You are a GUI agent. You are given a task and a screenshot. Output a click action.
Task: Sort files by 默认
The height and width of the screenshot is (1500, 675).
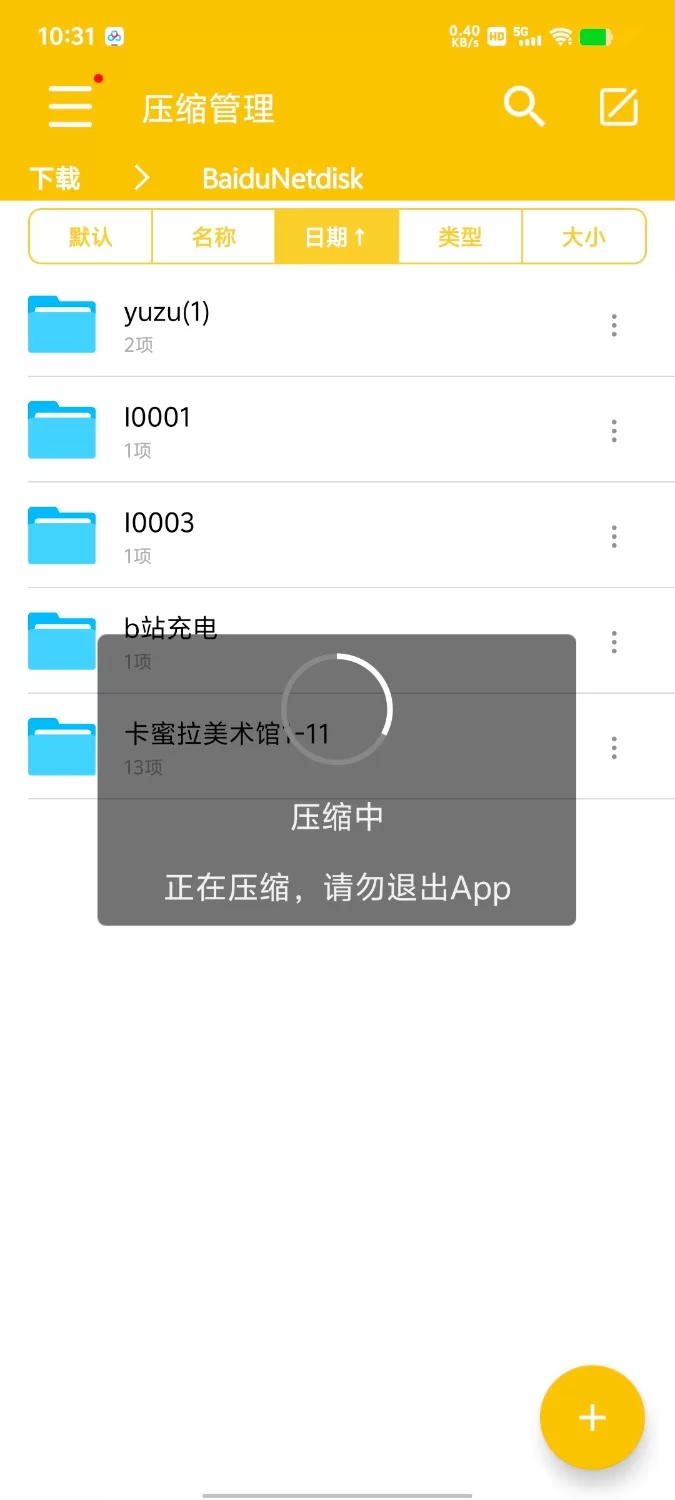(x=91, y=237)
